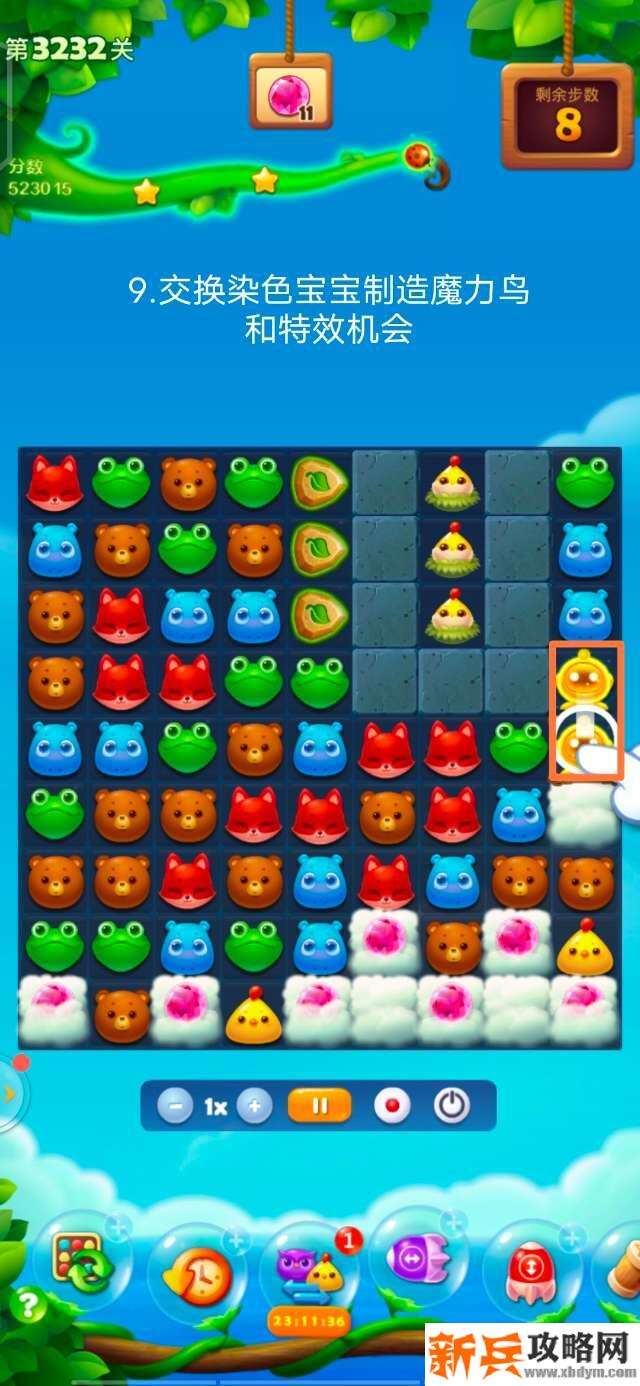Viewport: 640px width, 1386px height.
Task: Tap the power button to exit playback
Action: point(452,1106)
